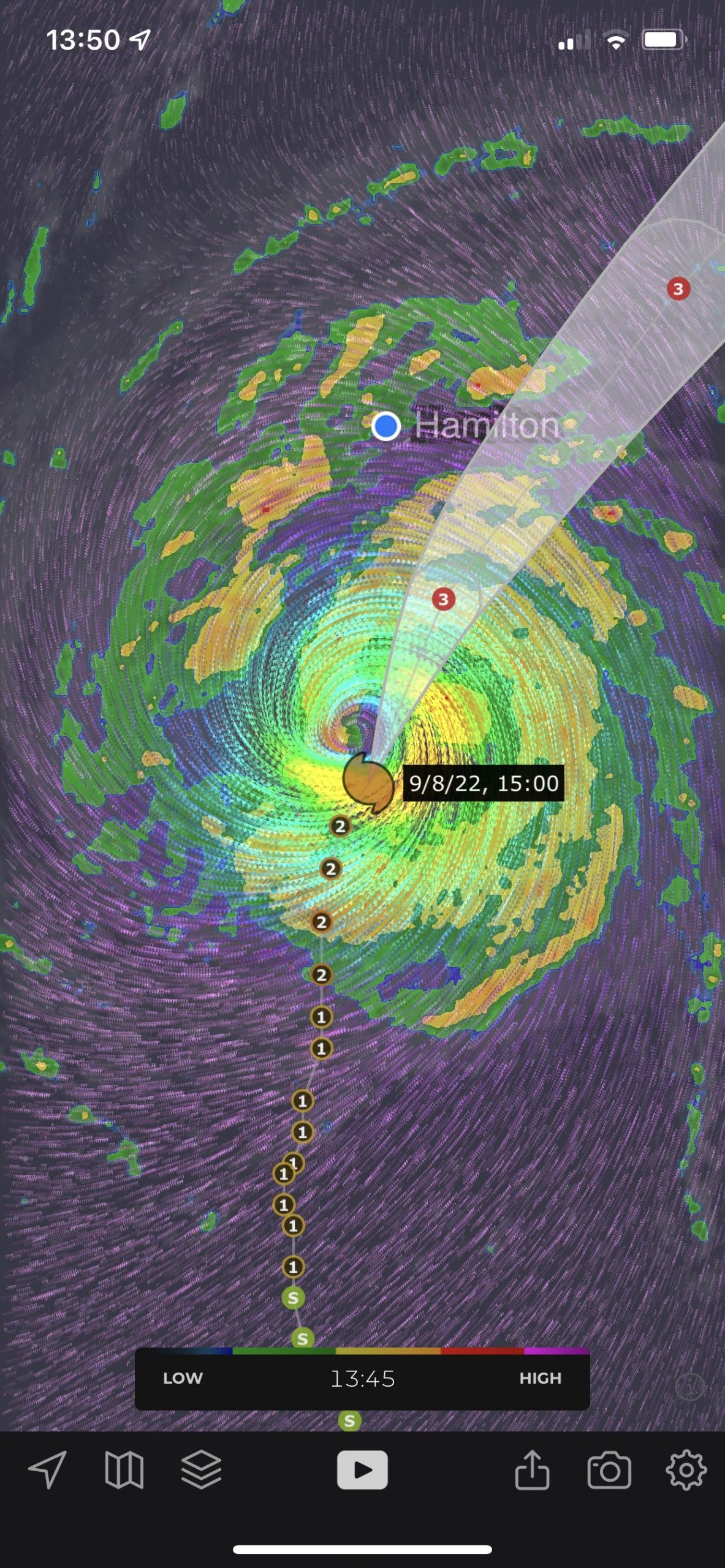Share the radar view
725x1568 pixels.
coord(532,1469)
